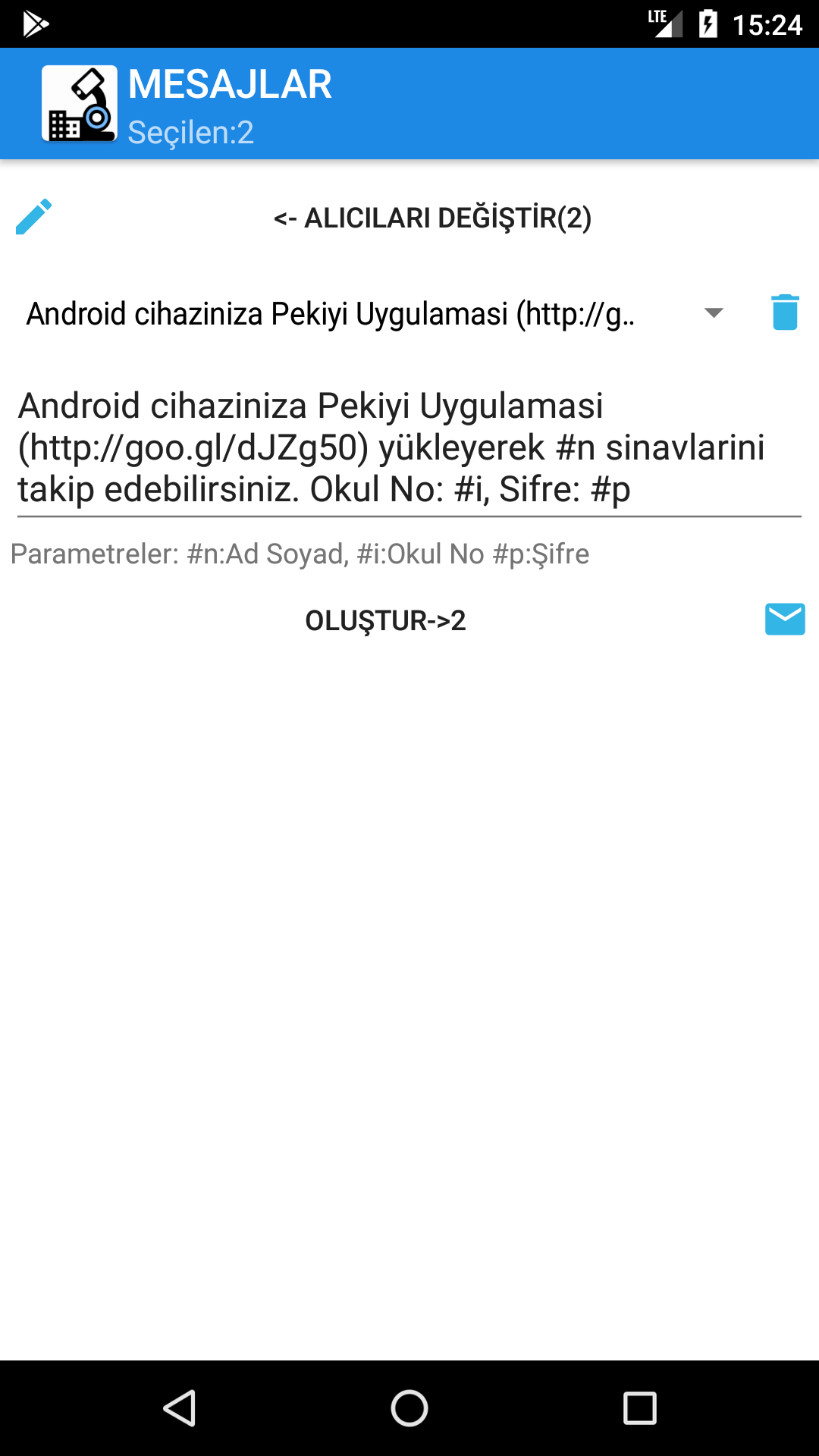Expand the message template dropdown
819x1456 pixels.
713,313
